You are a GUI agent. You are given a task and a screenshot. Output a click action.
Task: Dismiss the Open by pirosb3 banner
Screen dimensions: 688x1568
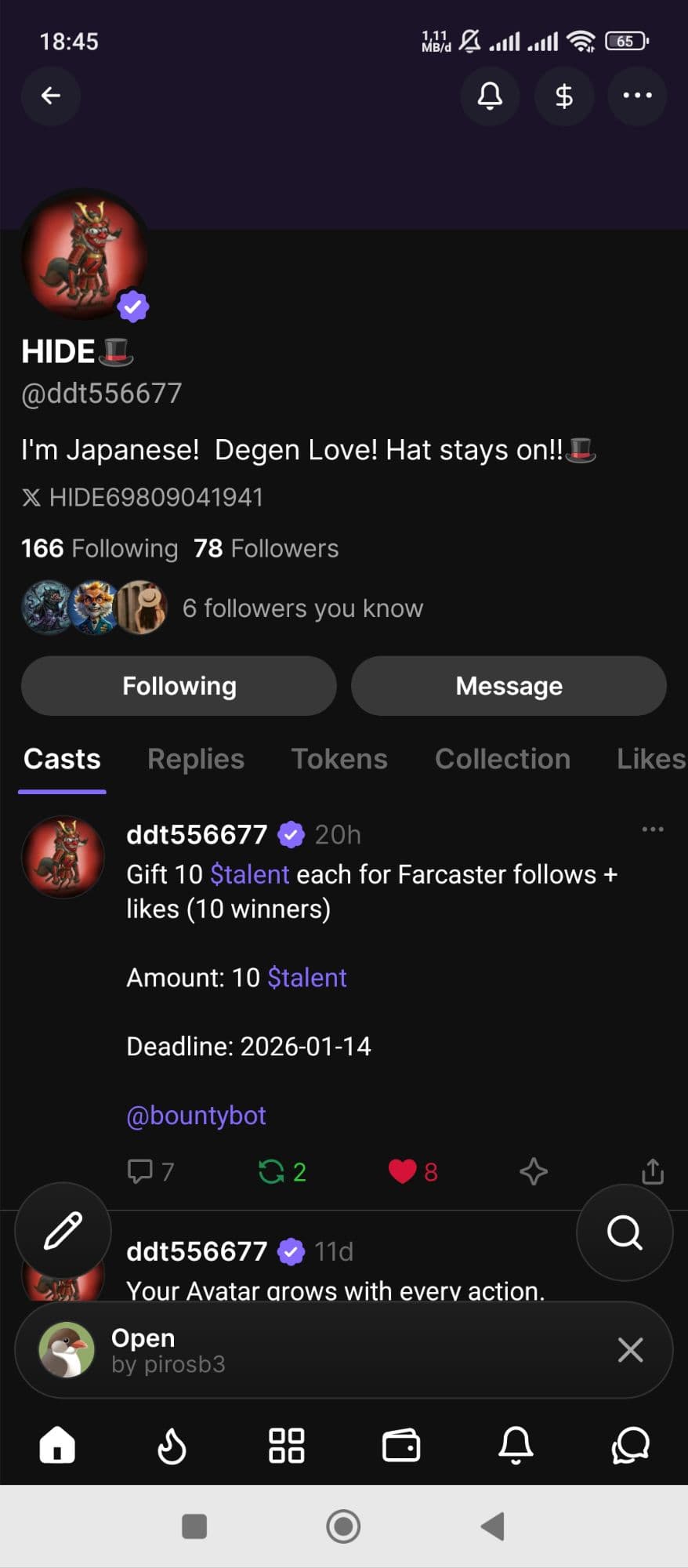(x=630, y=1349)
